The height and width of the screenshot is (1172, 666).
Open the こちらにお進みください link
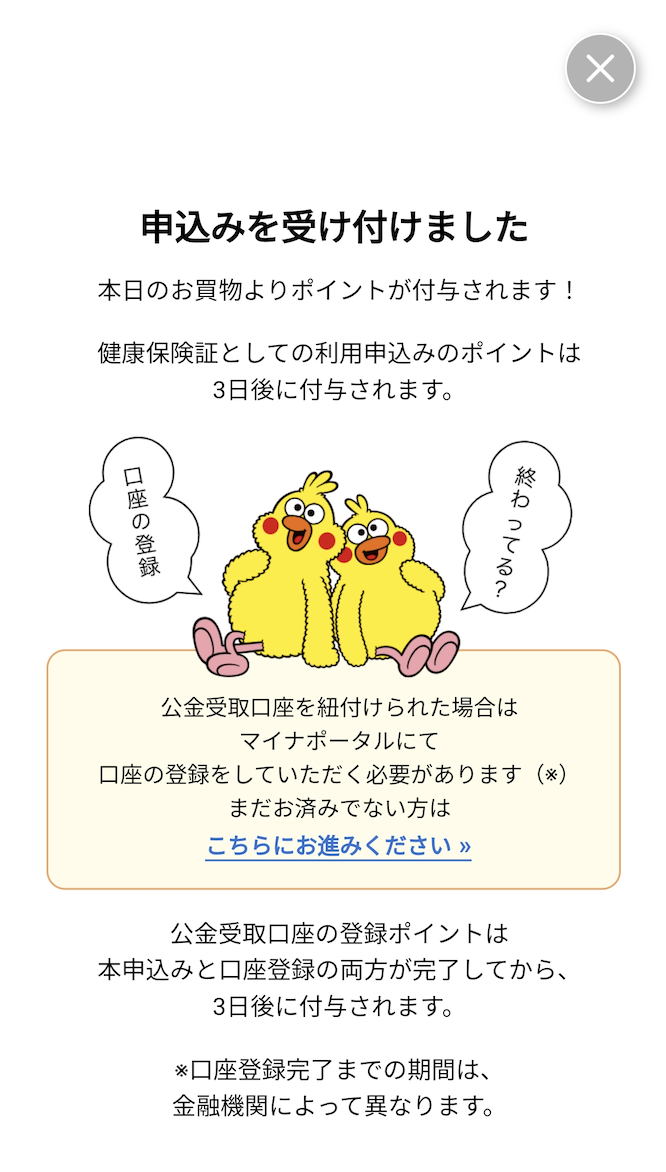coord(338,845)
